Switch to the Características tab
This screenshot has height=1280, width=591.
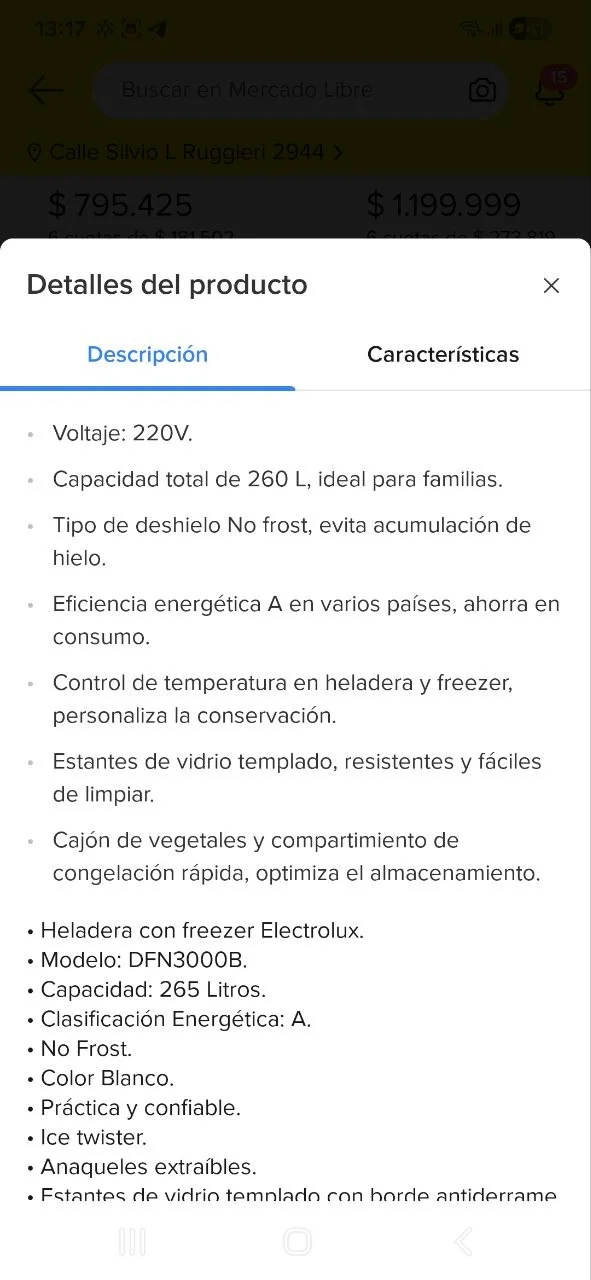443,355
